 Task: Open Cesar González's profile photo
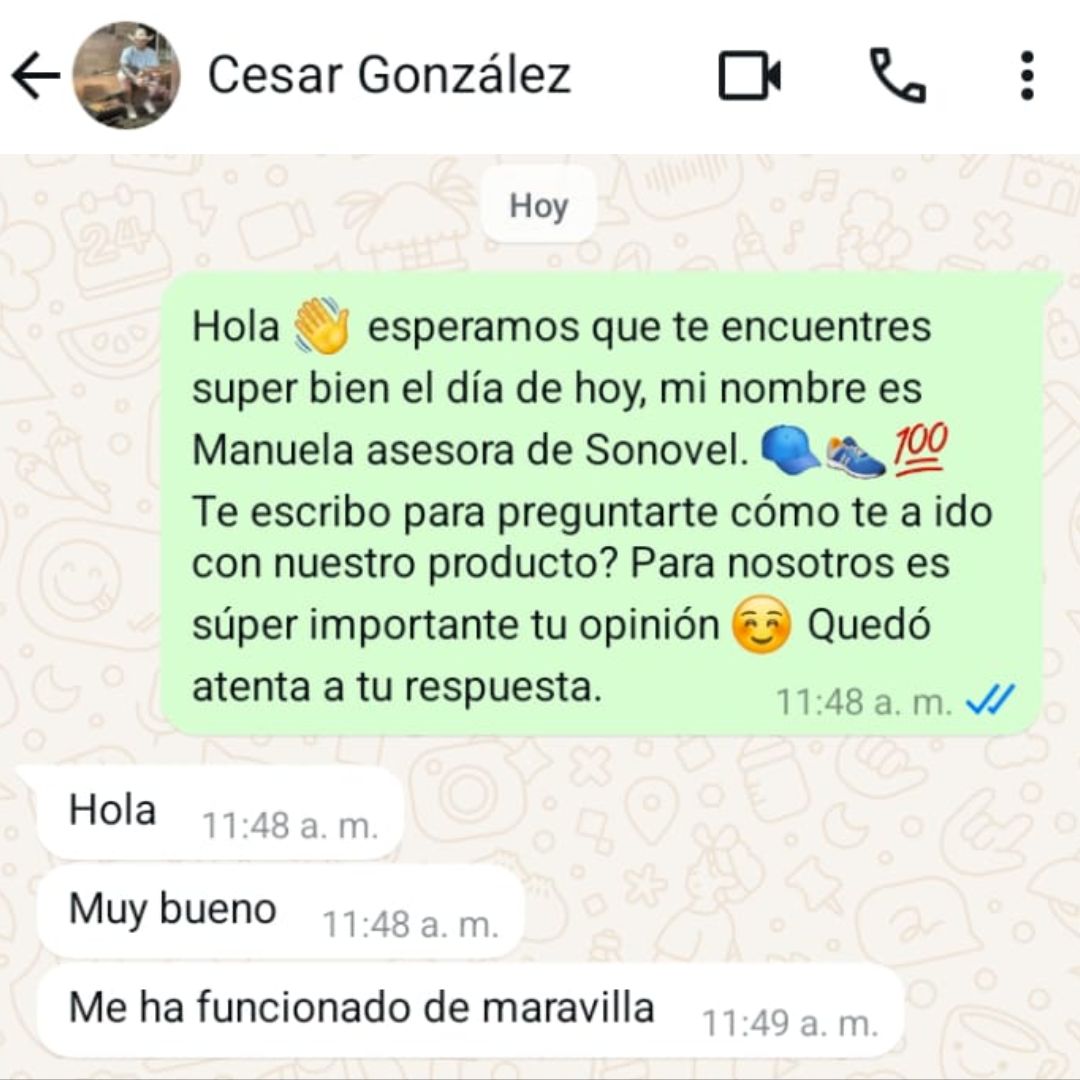126,76
